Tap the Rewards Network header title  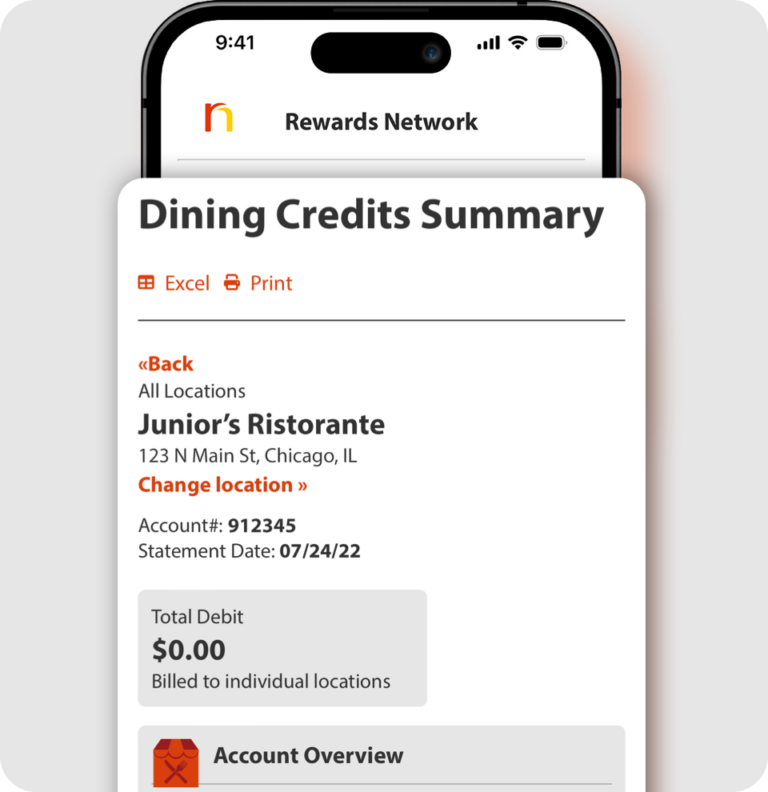[381, 121]
